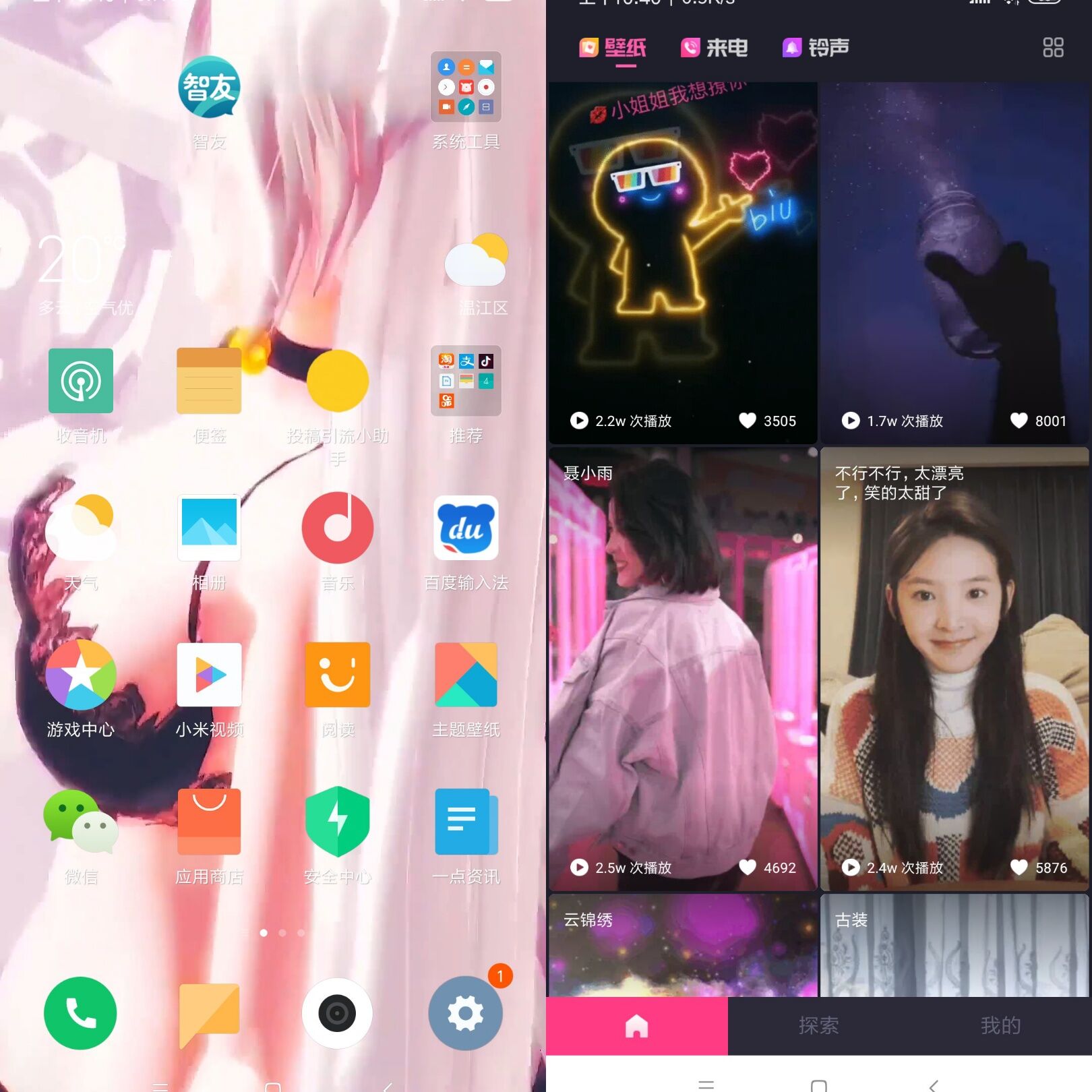Go to the 我的 tab
This screenshot has width=1092, height=1092.
pos(1000,1025)
